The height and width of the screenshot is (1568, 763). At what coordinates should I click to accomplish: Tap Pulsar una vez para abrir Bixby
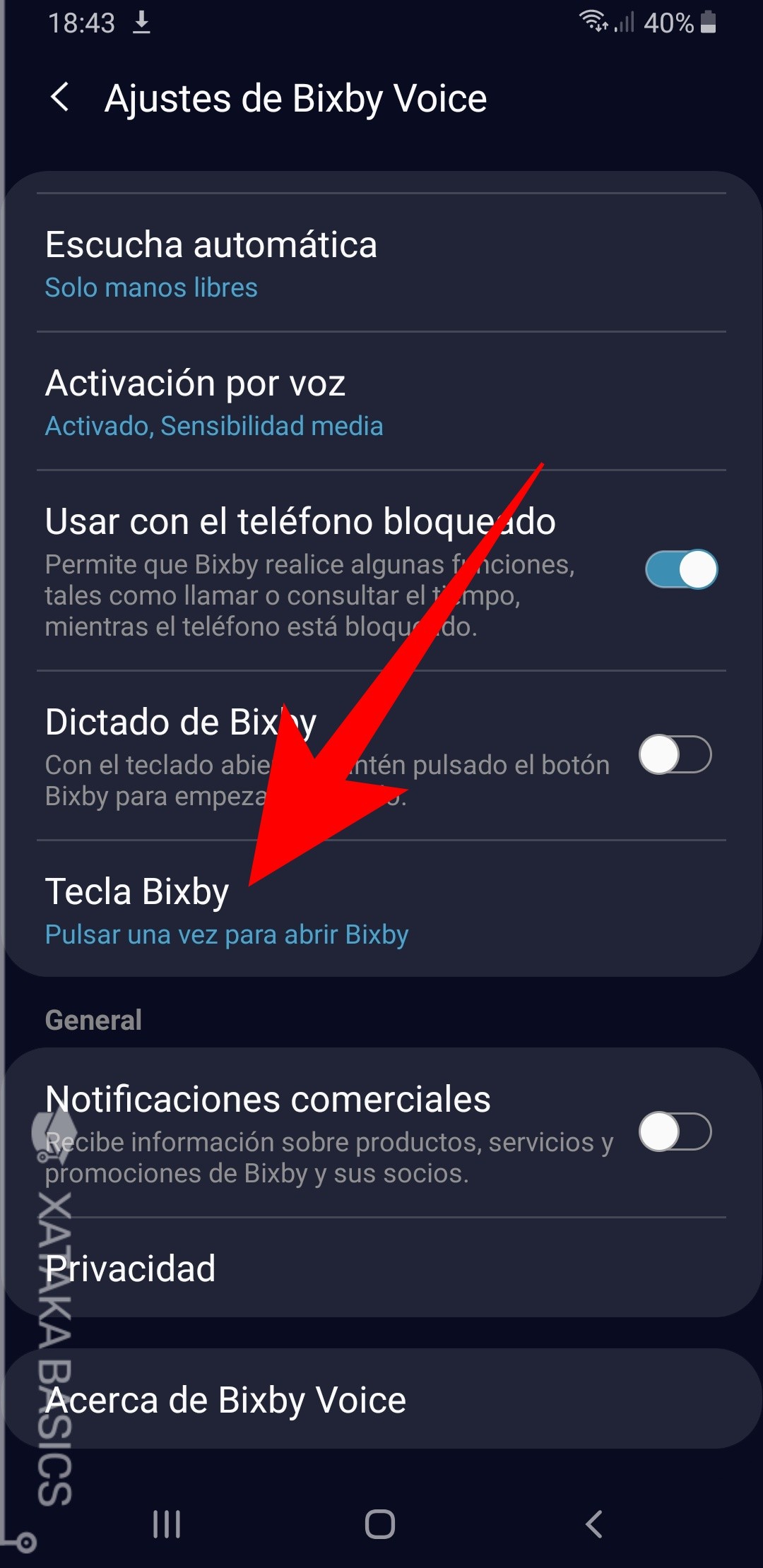point(227,934)
